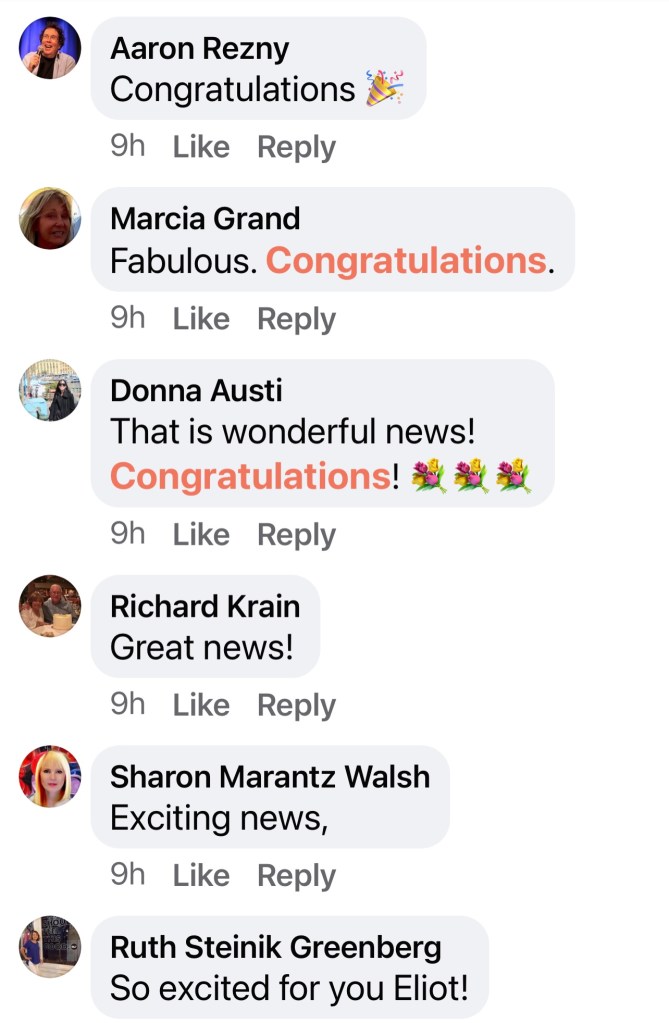Viewport: 669px width, 1023px height.
Task: Reply to Sharon Marantz Walsh's comment
Action: tap(296, 875)
